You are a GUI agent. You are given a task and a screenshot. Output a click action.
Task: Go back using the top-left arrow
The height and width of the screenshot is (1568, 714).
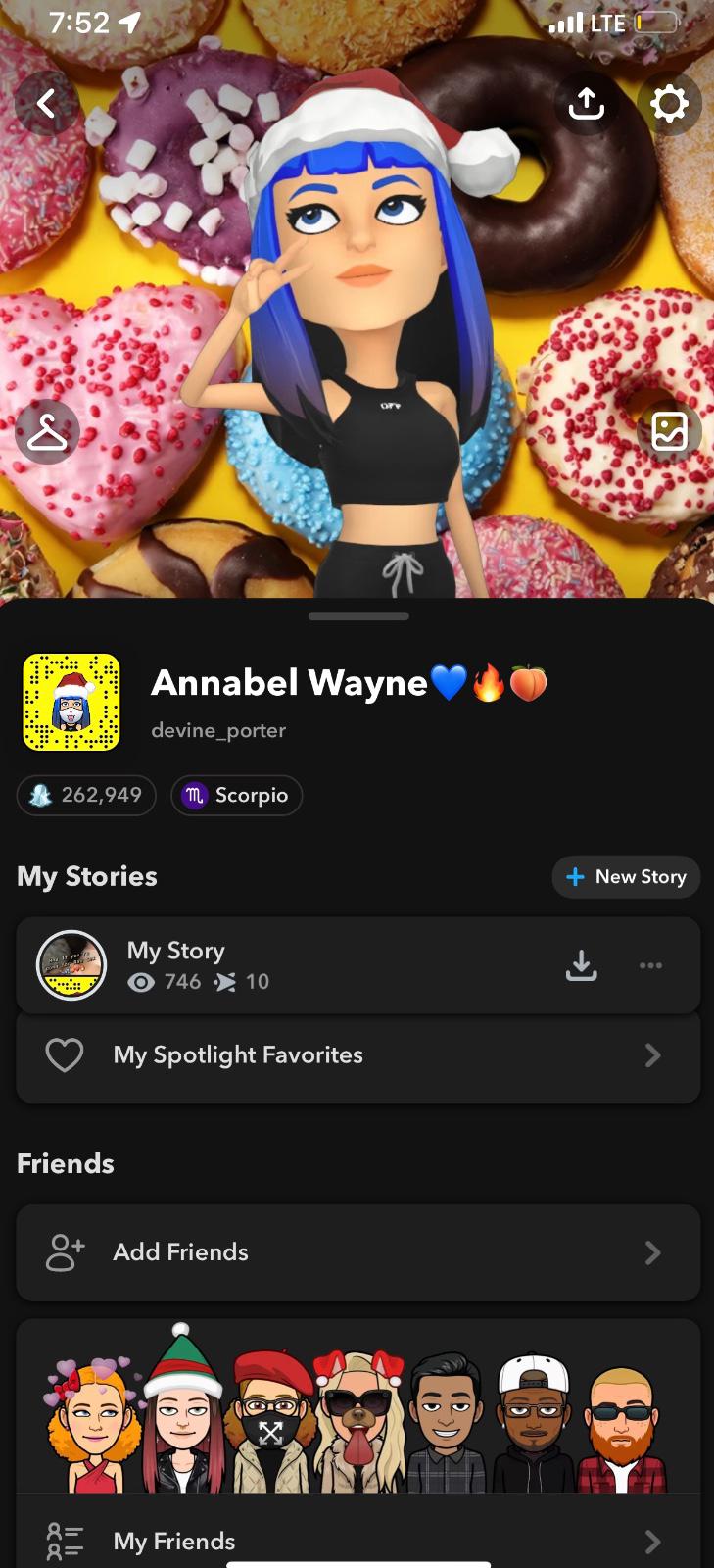pyautogui.click(x=46, y=103)
